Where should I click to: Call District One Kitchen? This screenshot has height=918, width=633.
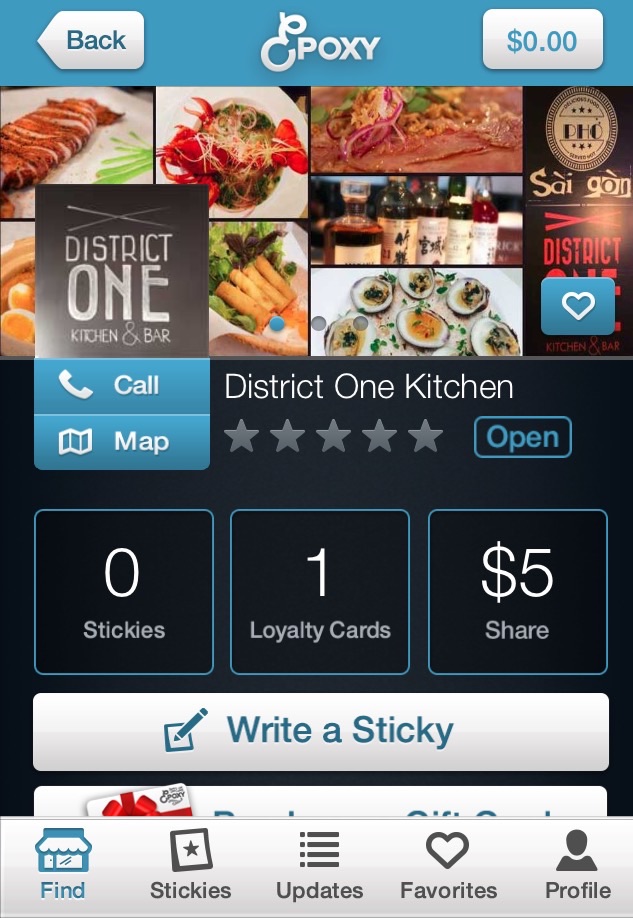[x=122, y=386]
